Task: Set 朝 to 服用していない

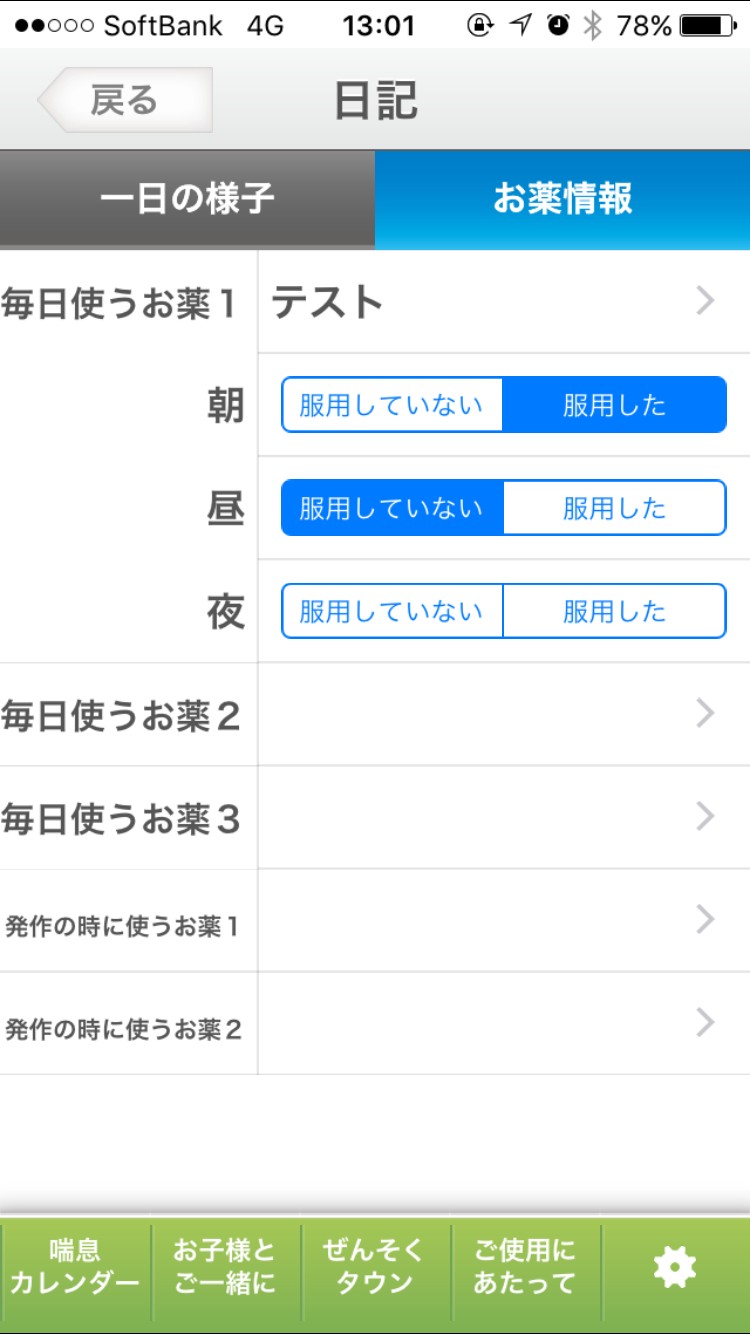Action: (x=392, y=405)
